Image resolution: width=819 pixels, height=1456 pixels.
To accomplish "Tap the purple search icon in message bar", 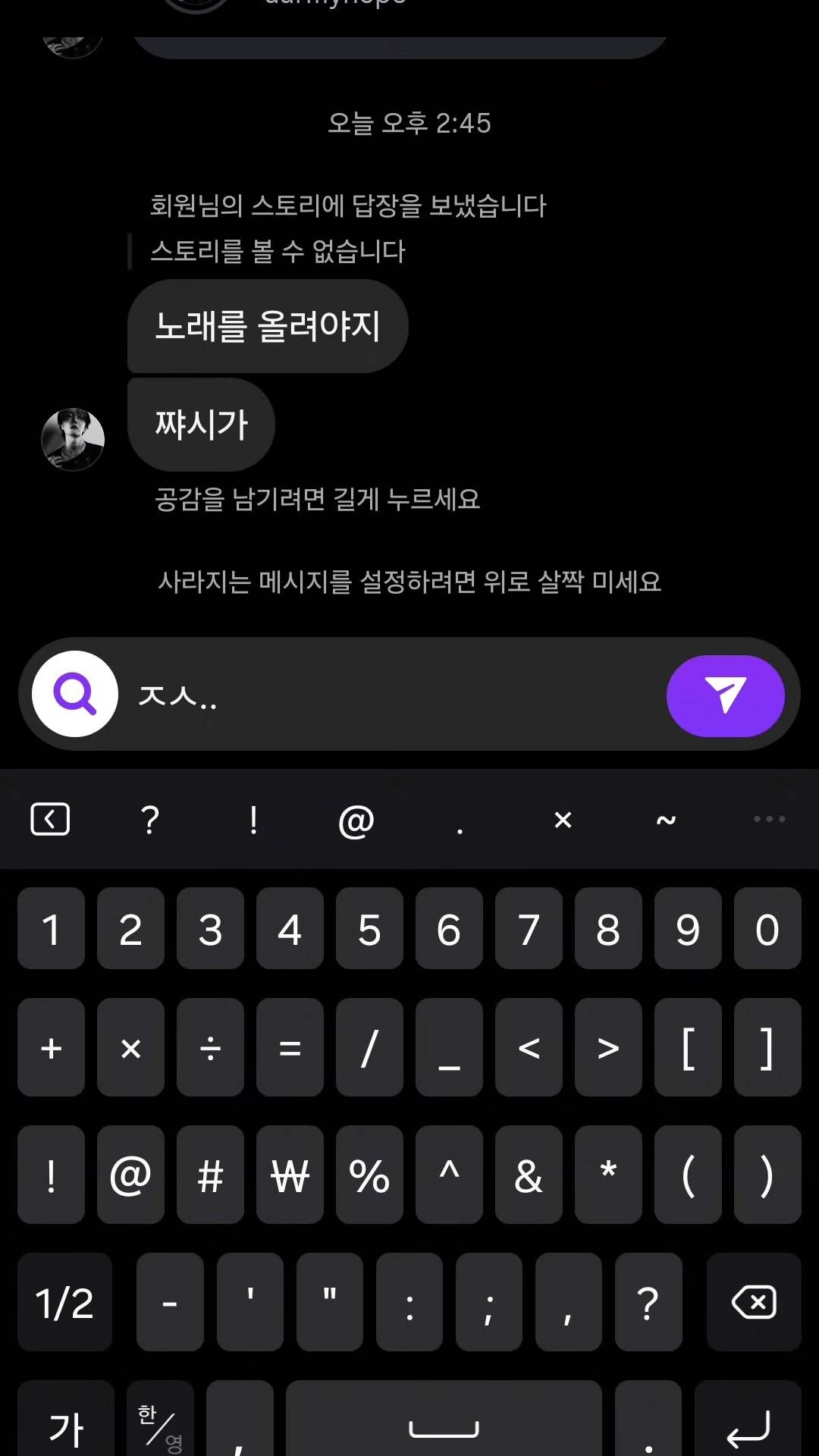I will pyautogui.click(x=75, y=694).
